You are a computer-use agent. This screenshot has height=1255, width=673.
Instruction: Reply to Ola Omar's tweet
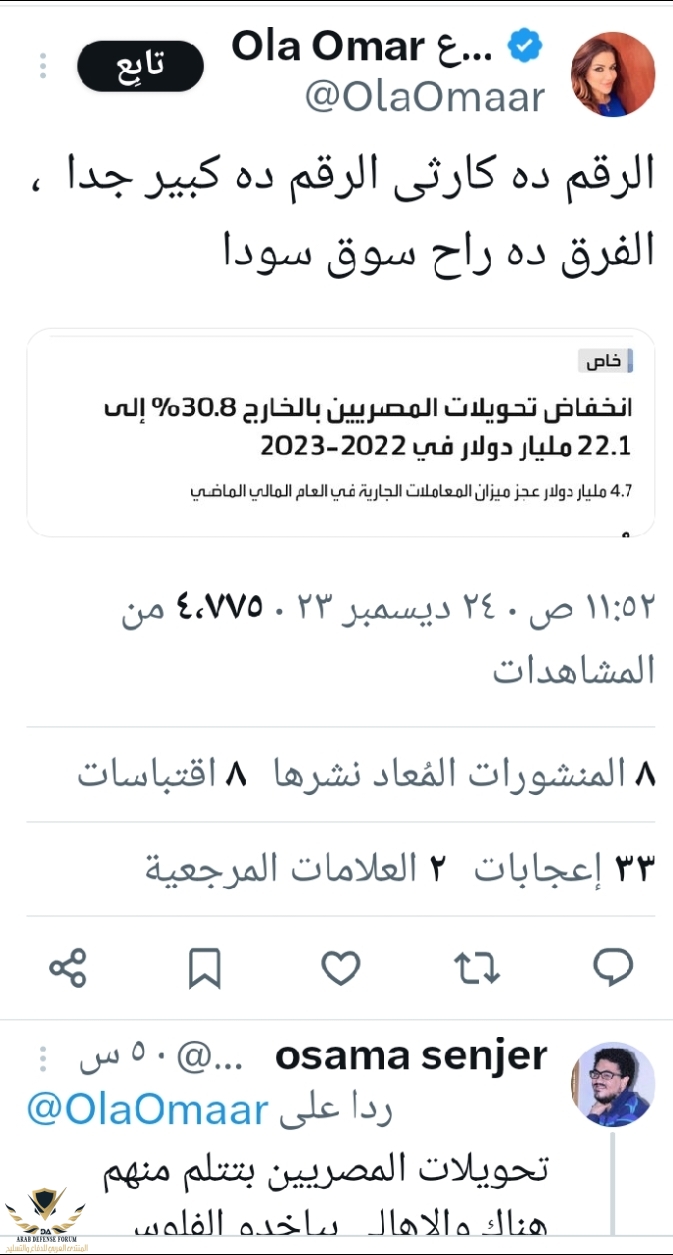(x=612, y=967)
